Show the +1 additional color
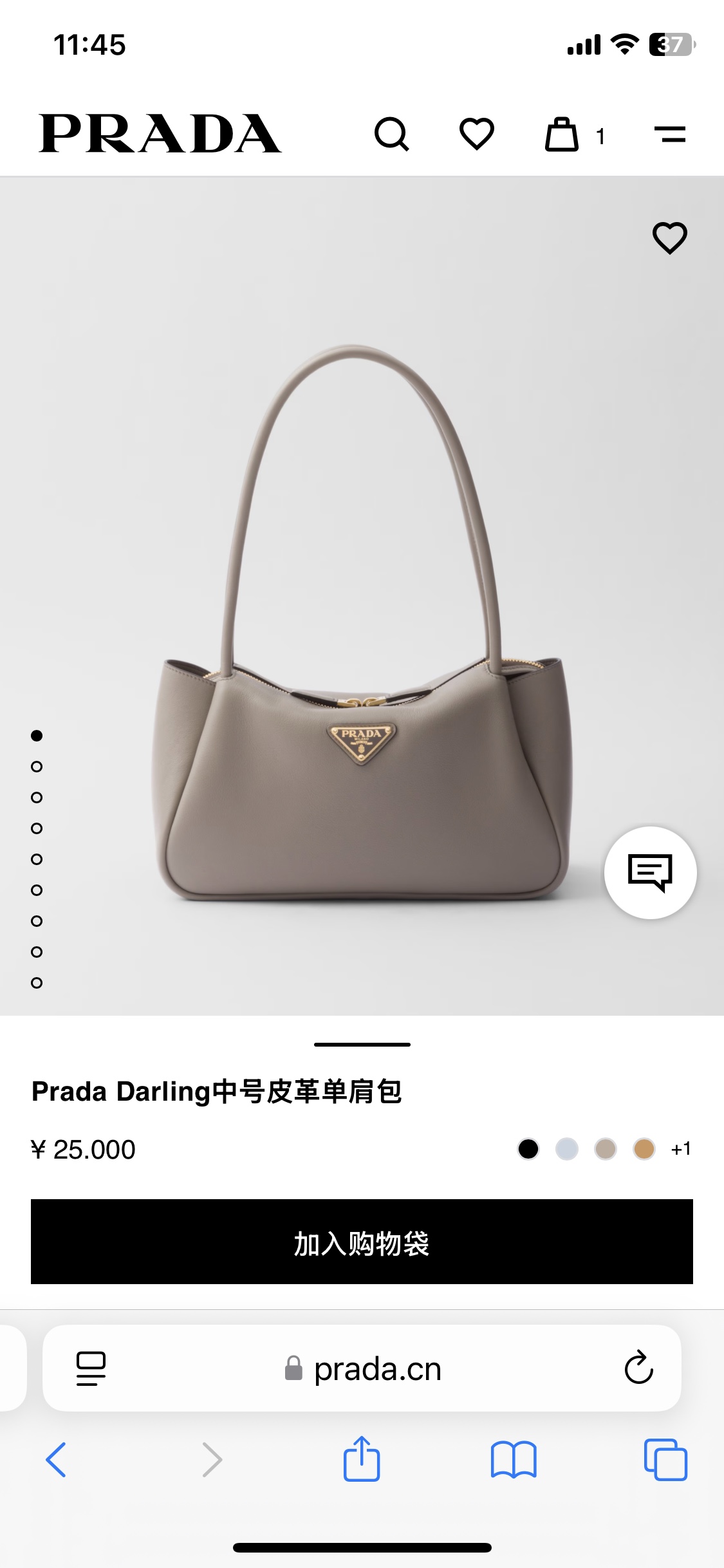 coord(681,1149)
